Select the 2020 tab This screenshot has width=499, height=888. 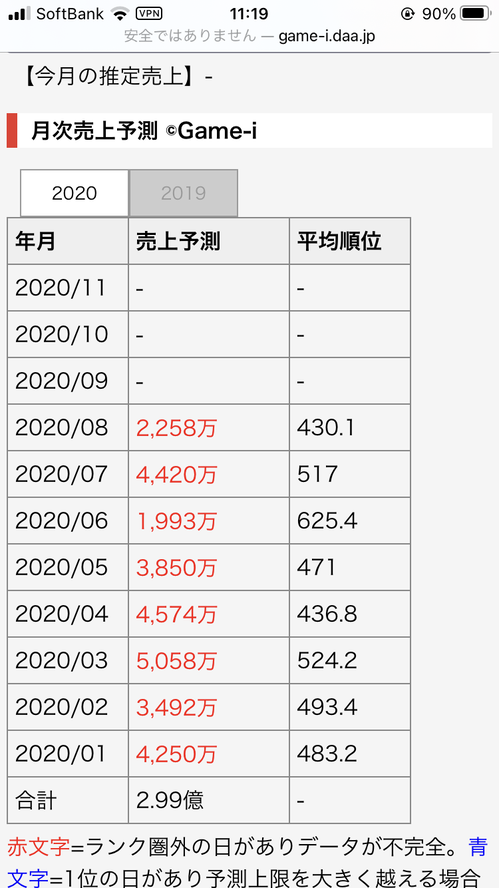[x=75, y=193]
